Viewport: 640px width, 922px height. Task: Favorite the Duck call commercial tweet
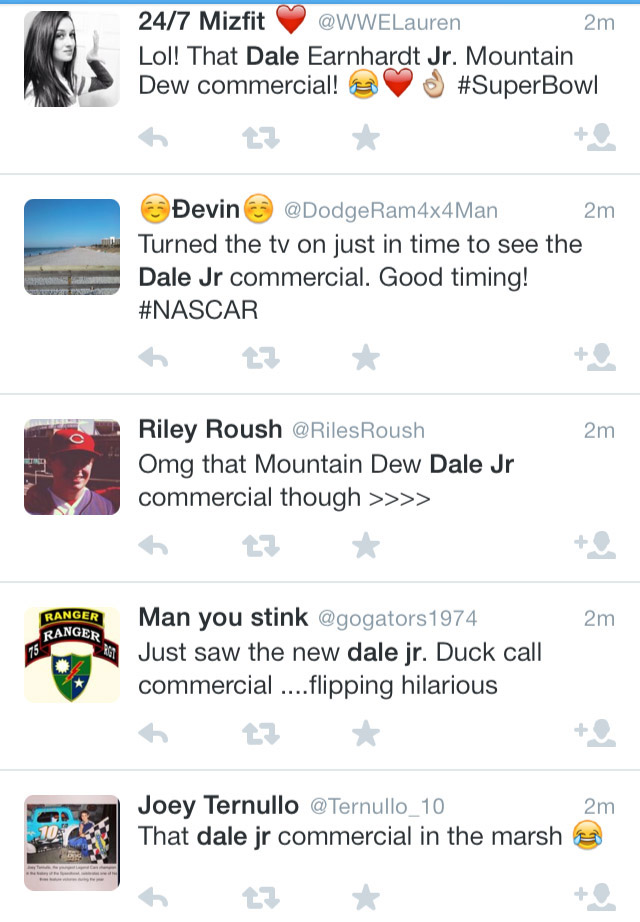367,733
